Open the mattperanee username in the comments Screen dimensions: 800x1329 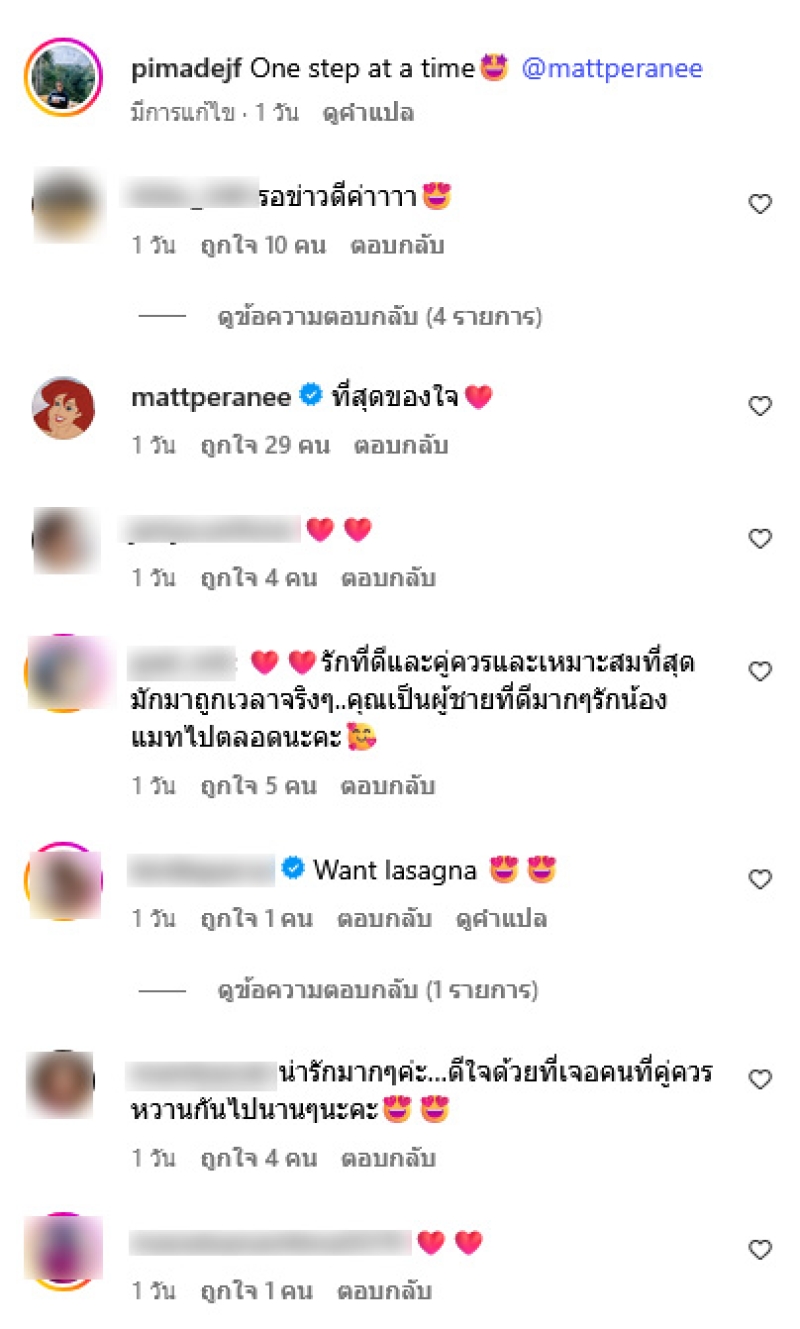click(x=211, y=397)
